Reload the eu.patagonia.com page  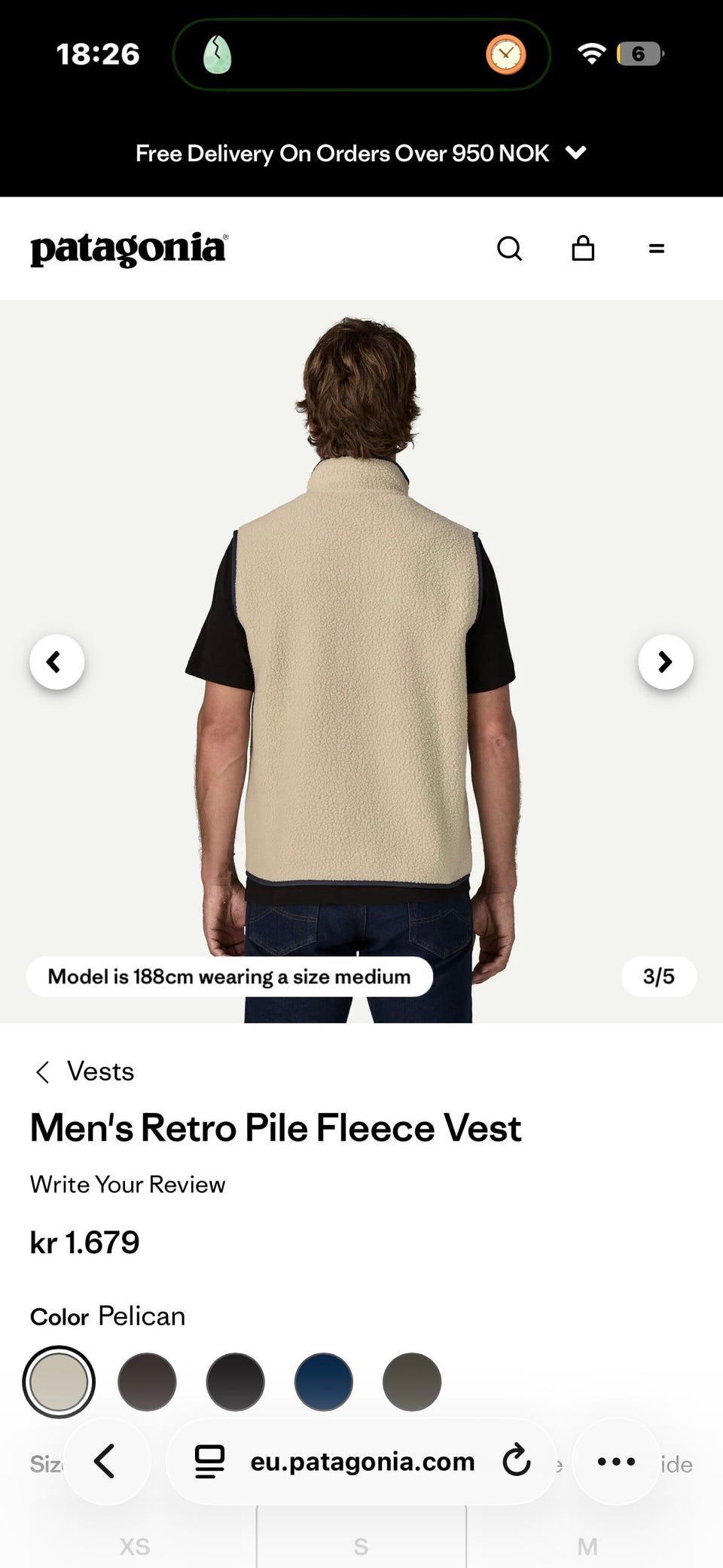517,1461
